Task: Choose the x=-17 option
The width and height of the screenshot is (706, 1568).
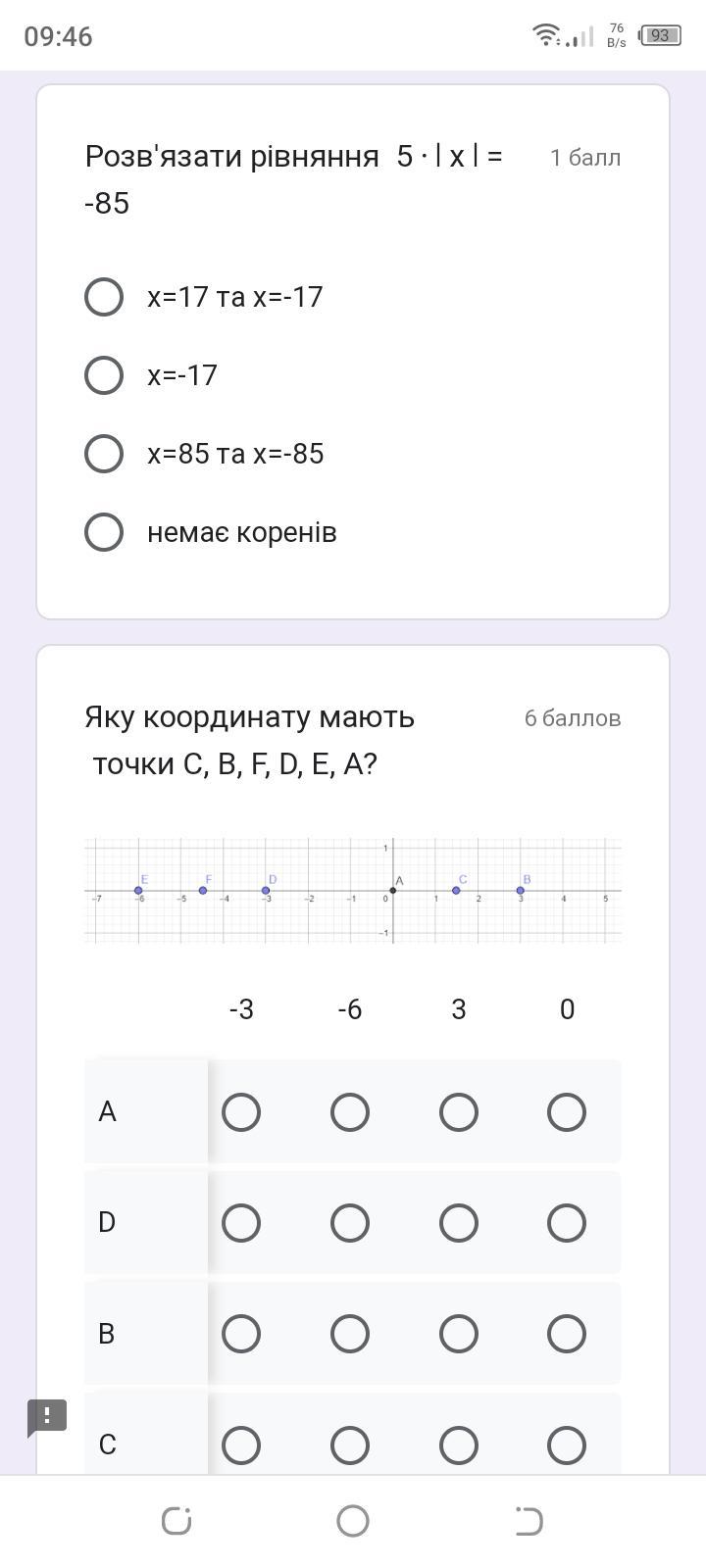Action: click(104, 375)
